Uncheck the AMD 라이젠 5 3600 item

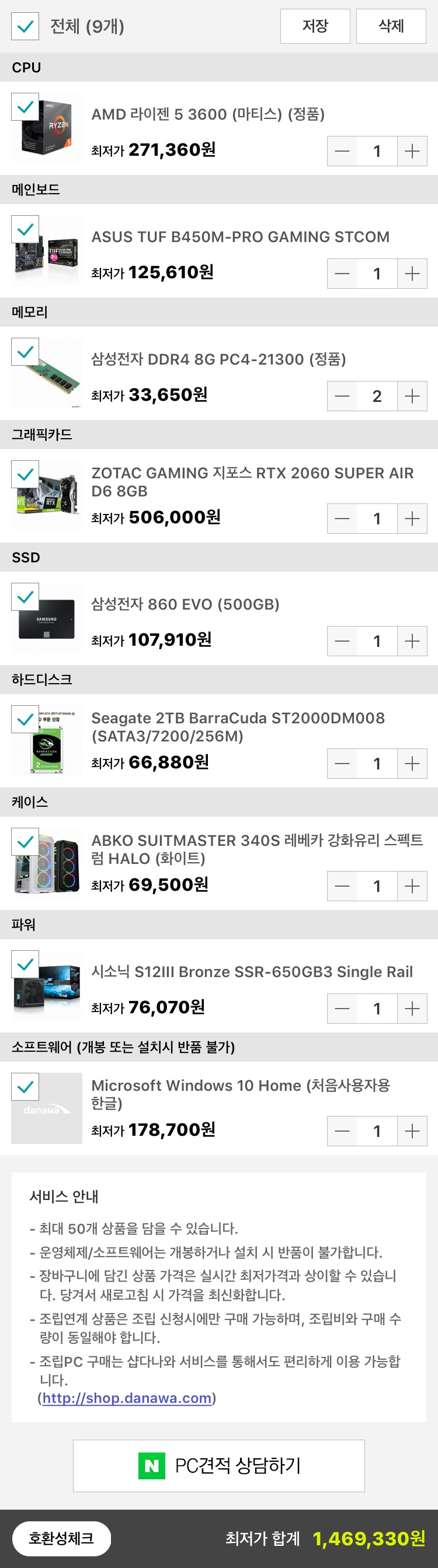(25, 107)
